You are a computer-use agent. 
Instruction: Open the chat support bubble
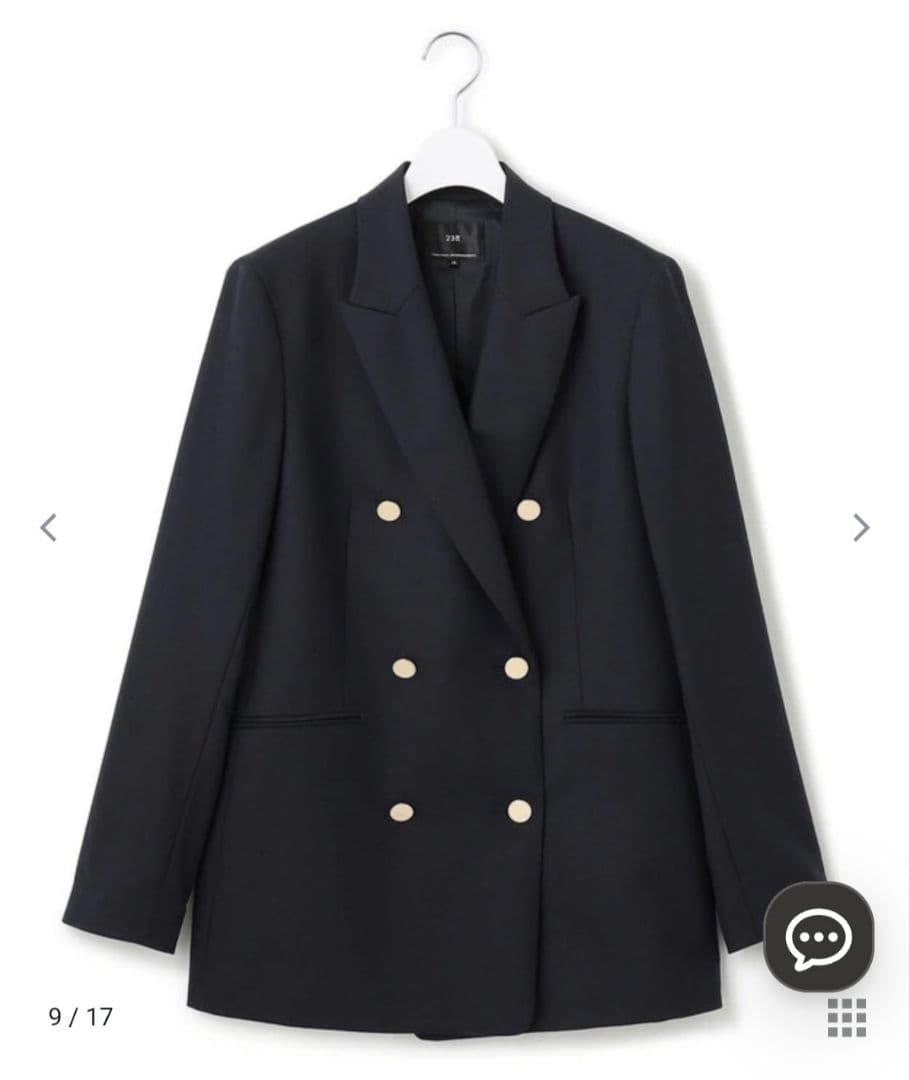[x=819, y=937]
